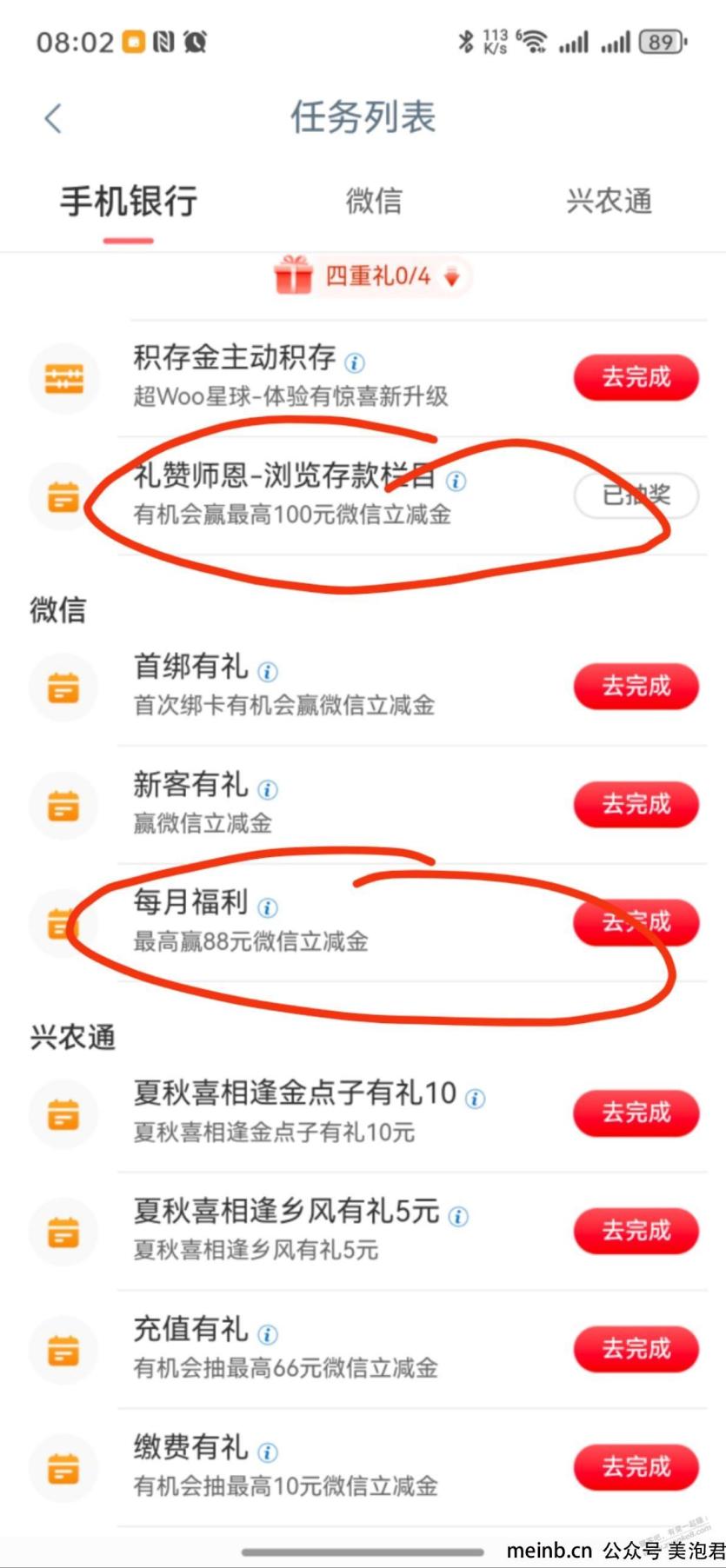Screen dimensions: 726x1568
Task: View info for 首绑有礼
Action: click(x=268, y=672)
